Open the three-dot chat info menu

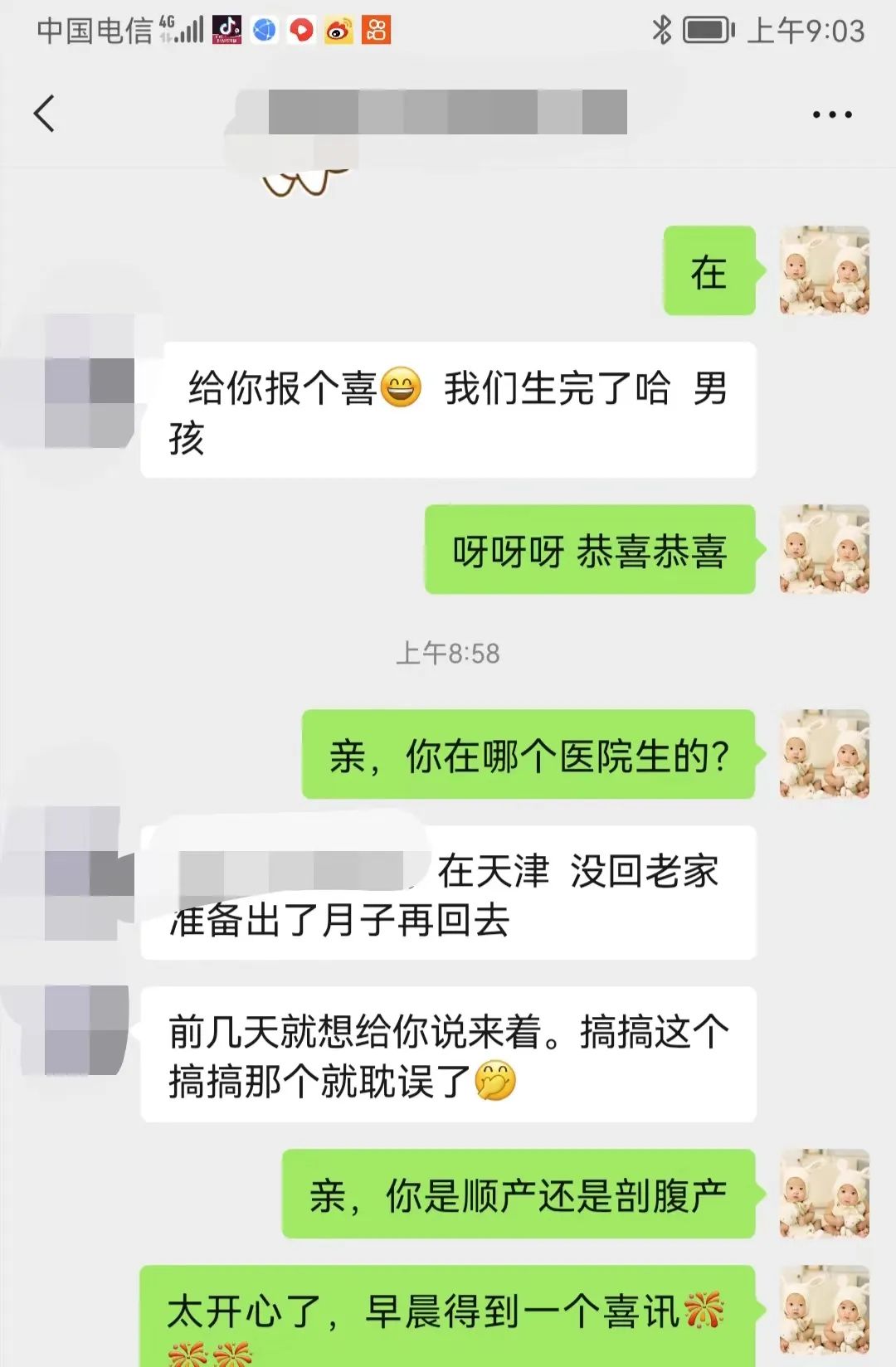(831, 114)
